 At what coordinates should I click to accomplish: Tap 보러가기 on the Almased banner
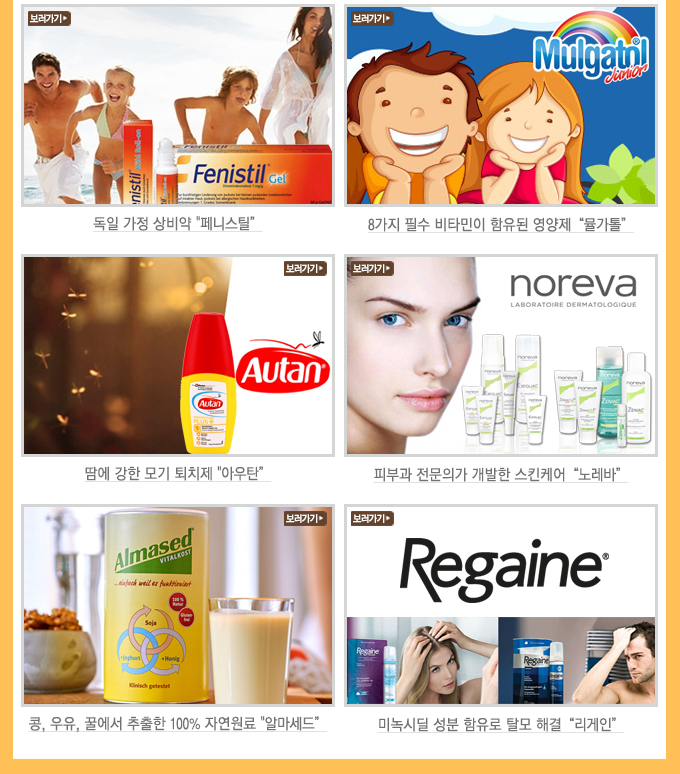click(306, 519)
